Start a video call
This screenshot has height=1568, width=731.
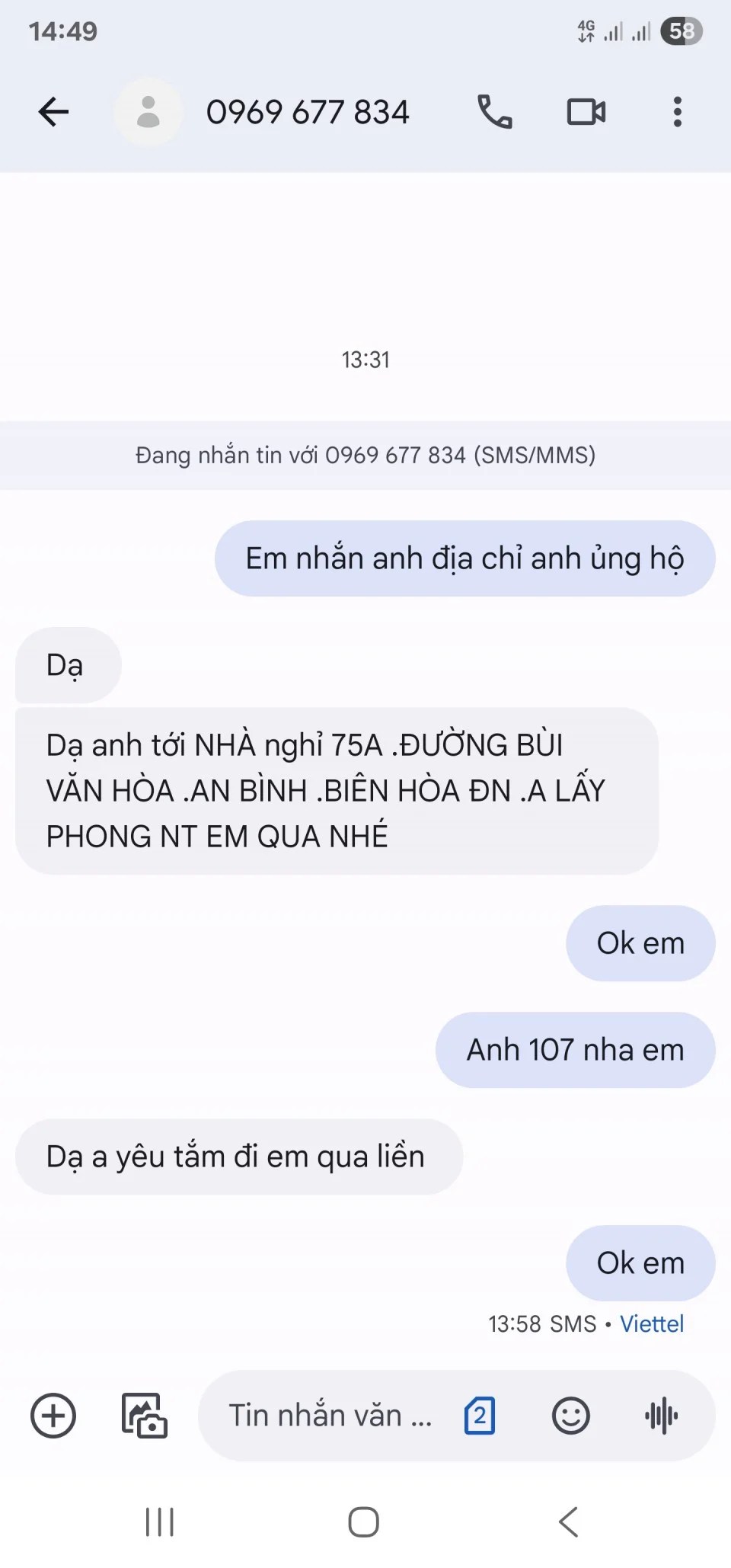pos(586,112)
